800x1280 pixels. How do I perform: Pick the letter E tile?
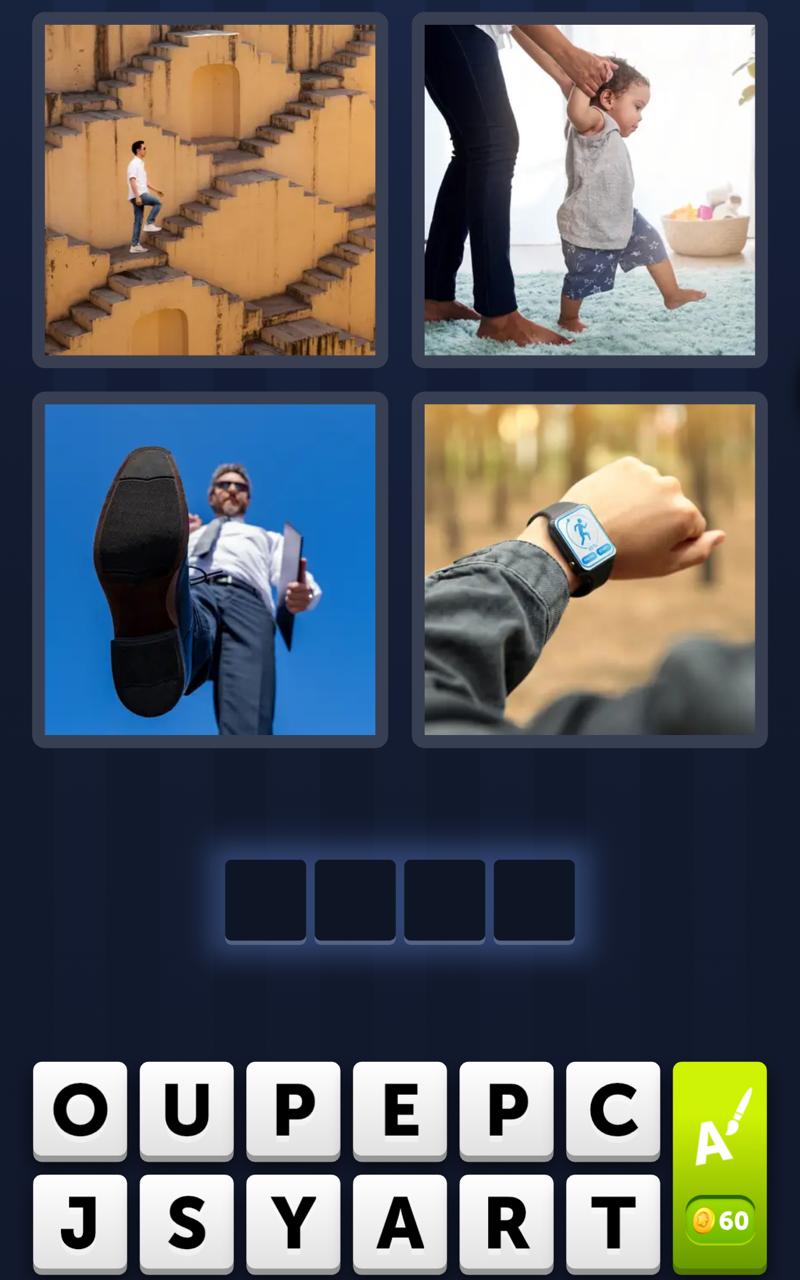[x=400, y=1109]
